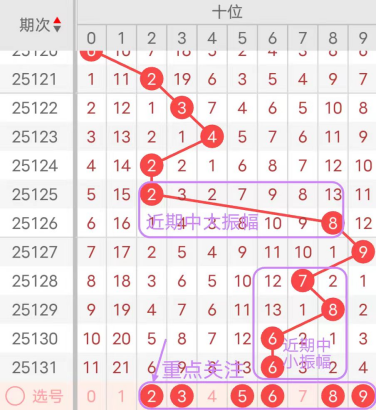Screen dimensions: 376x411
Task: Select number 1 in the 选号 row
Action: click(x=121, y=397)
